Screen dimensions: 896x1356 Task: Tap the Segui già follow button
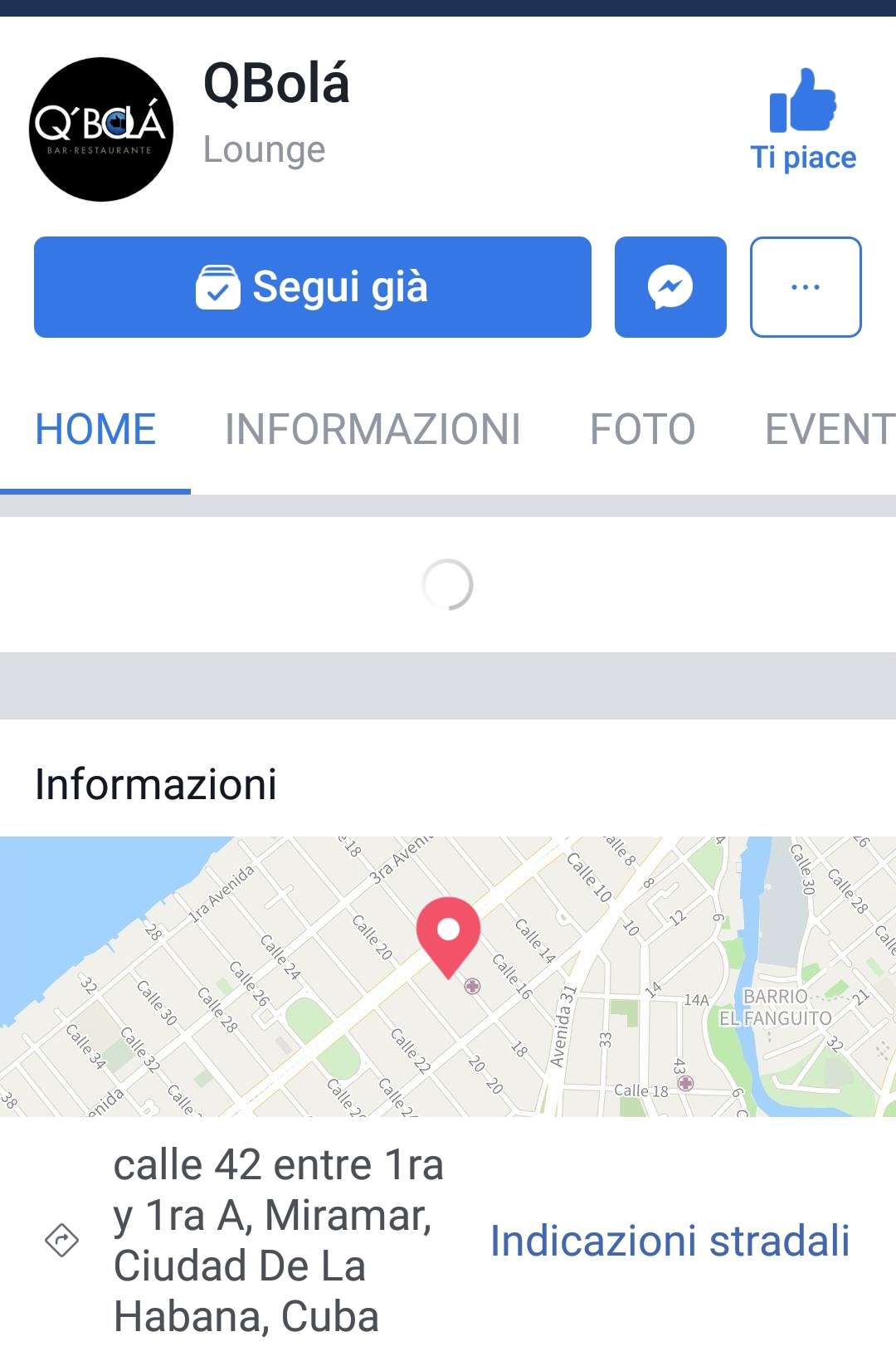pyautogui.click(x=312, y=287)
